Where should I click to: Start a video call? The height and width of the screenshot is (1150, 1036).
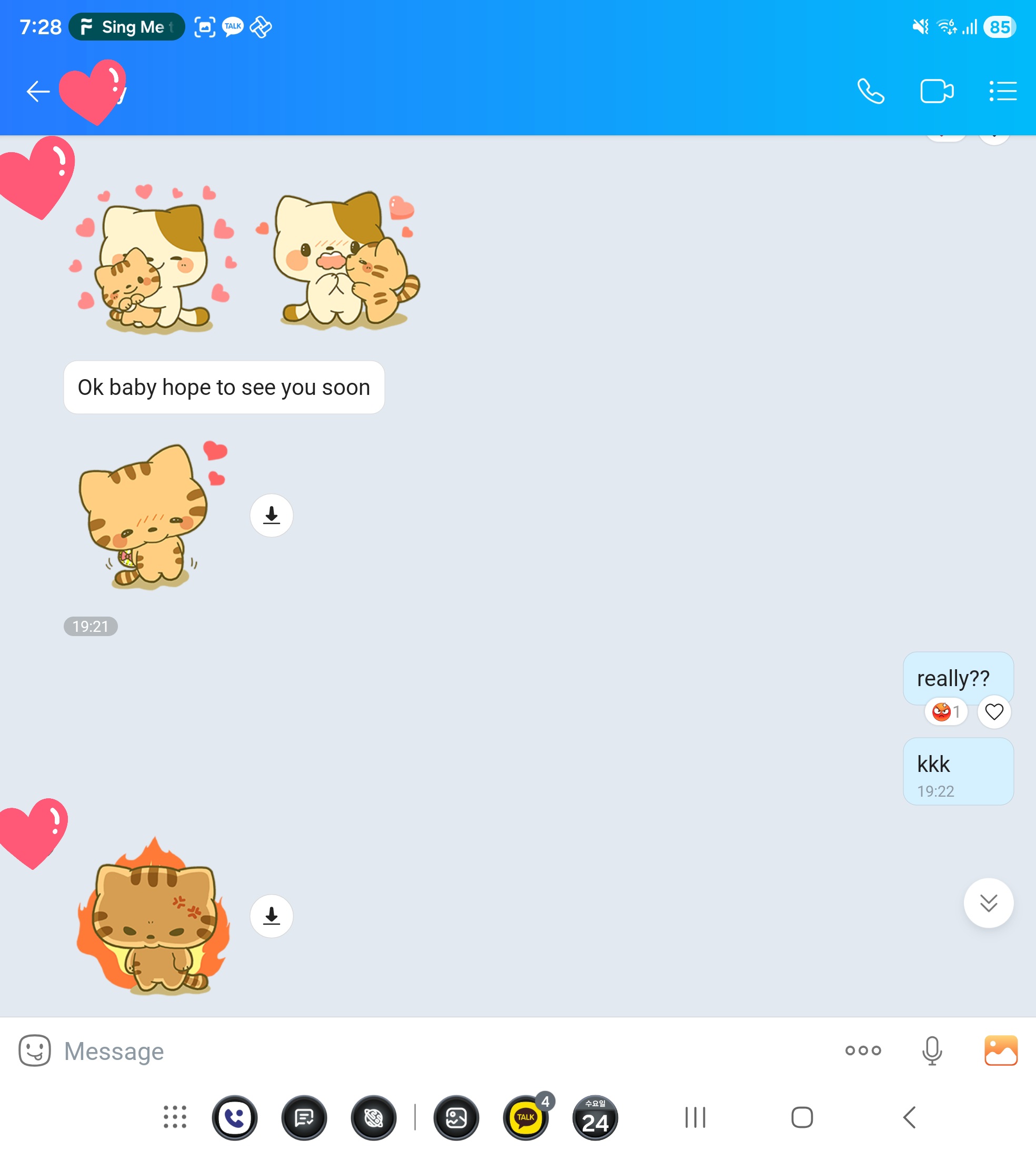tap(937, 91)
